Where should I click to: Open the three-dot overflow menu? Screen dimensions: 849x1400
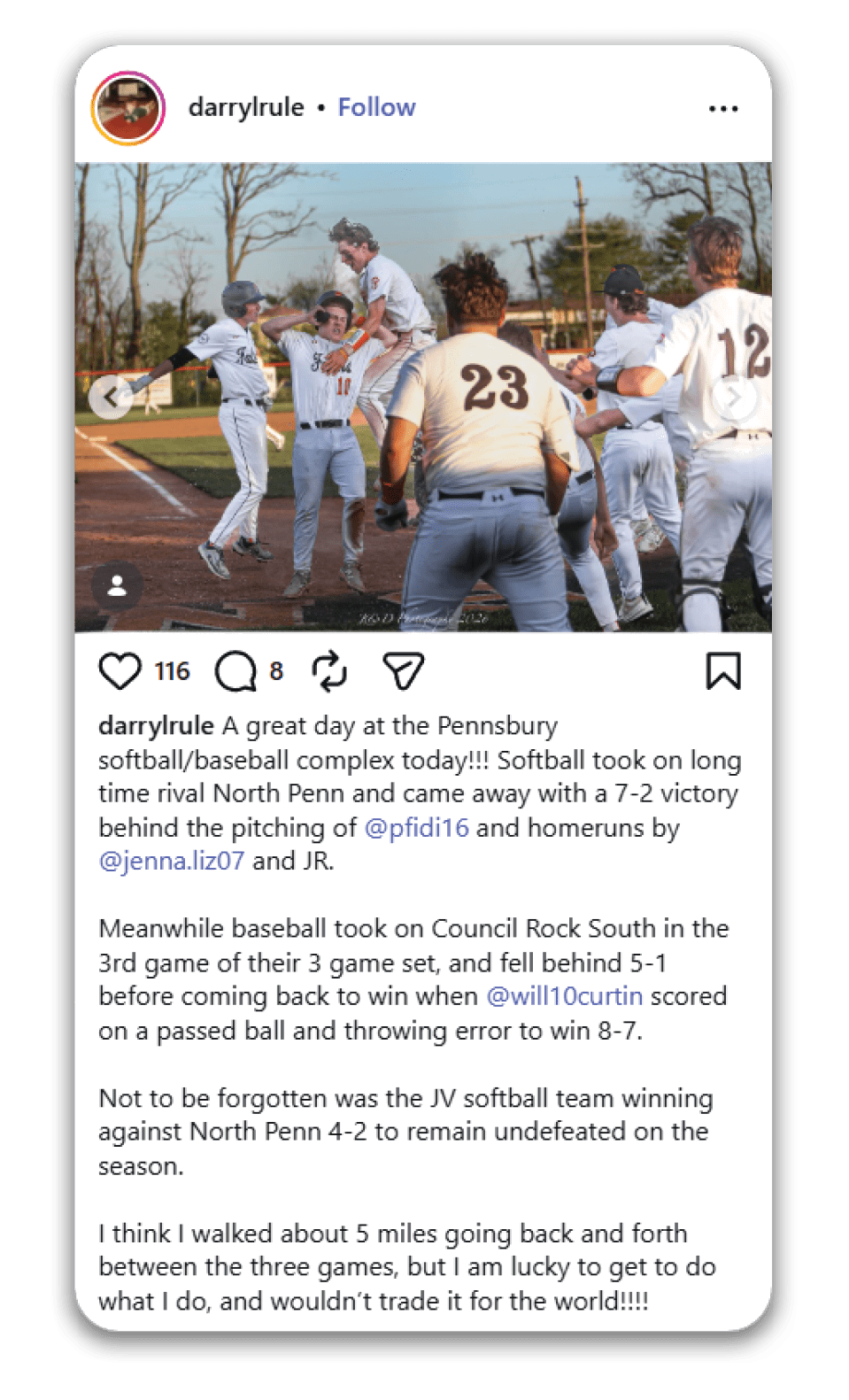coord(723,109)
